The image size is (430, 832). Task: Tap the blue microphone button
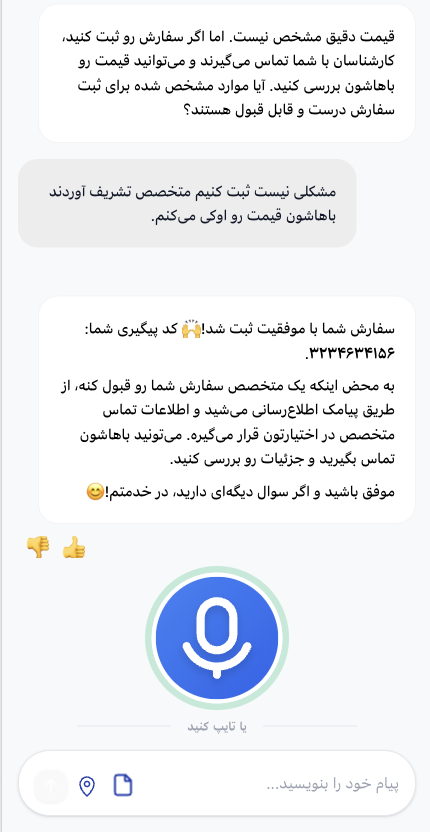click(217, 638)
